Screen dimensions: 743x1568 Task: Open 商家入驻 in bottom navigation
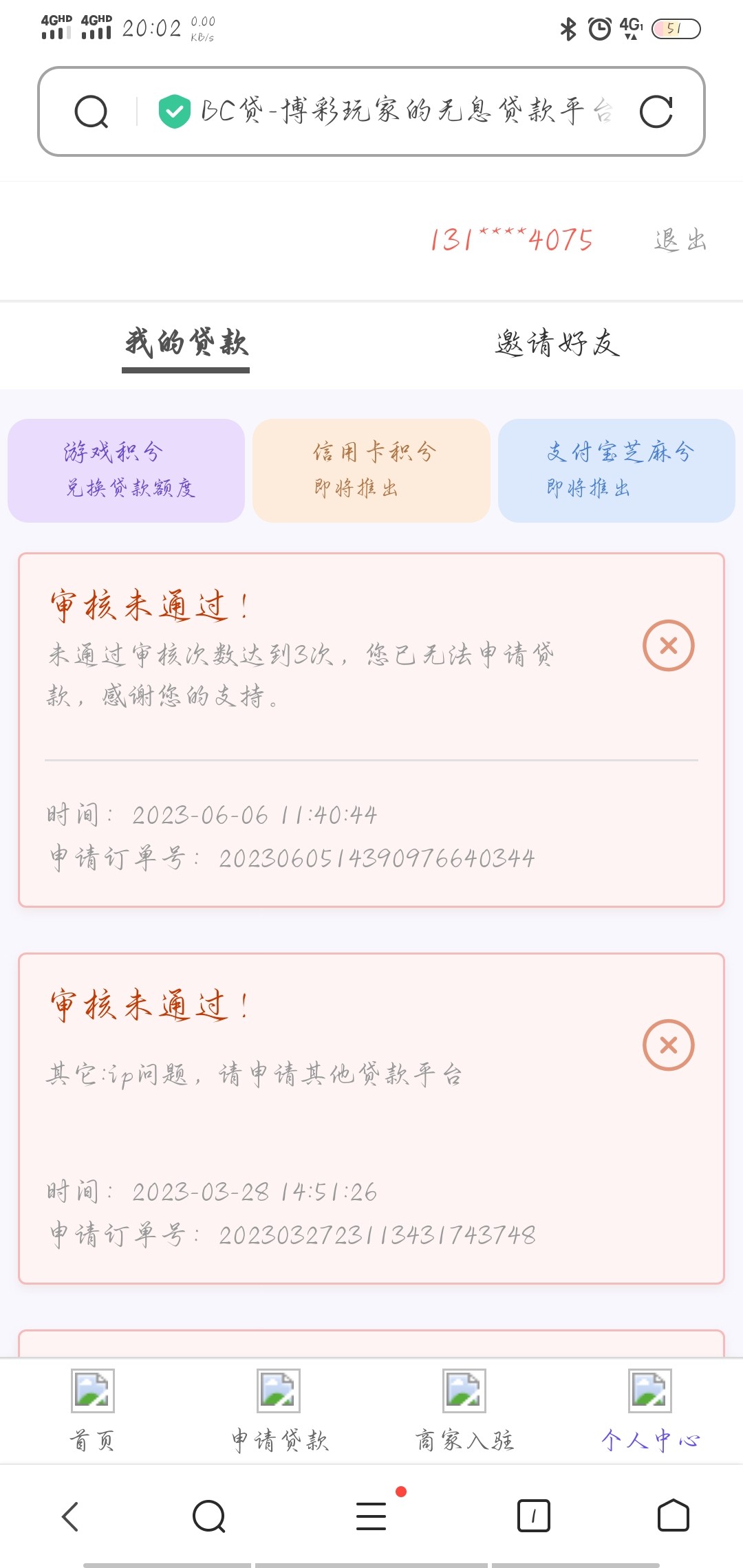tap(464, 1410)
